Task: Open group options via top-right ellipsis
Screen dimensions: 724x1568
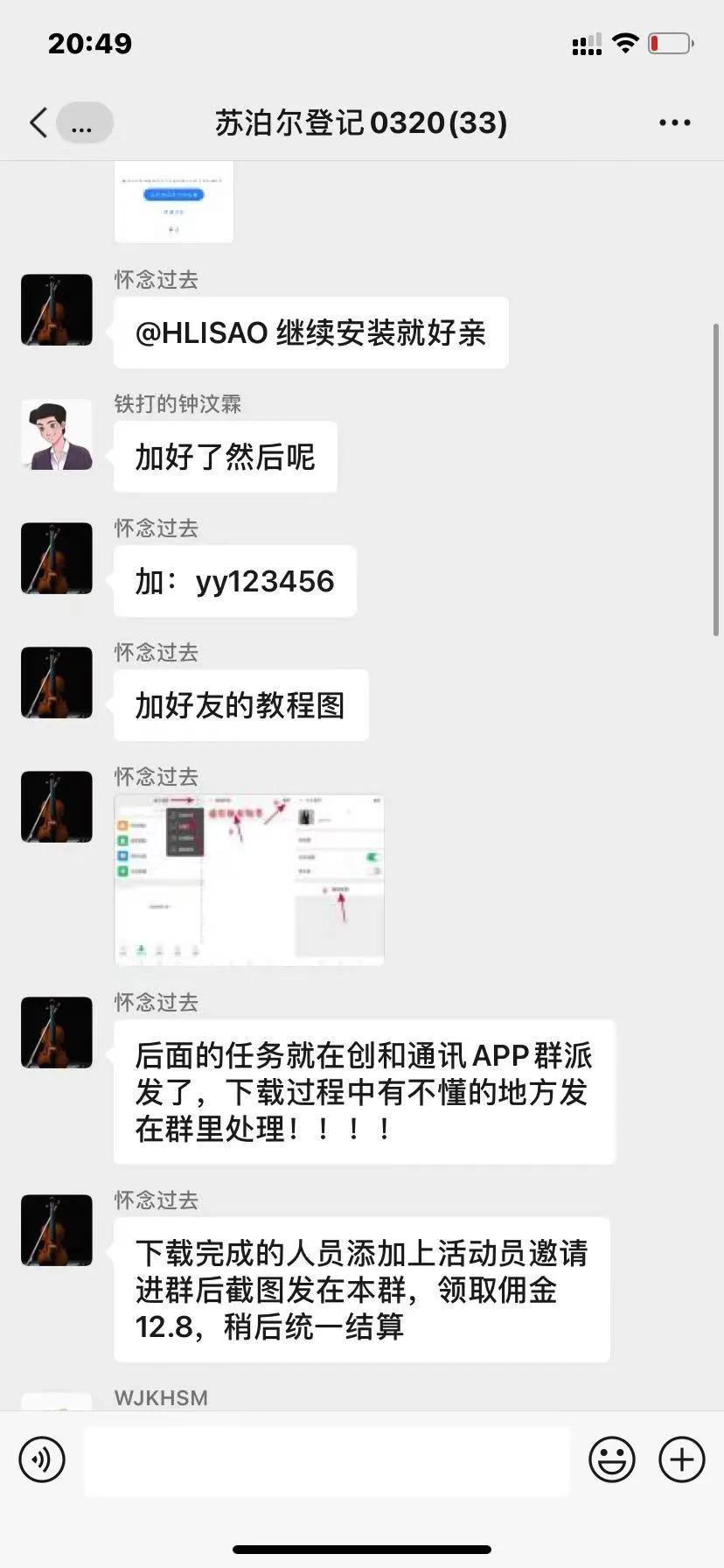Action: (674, 122)
